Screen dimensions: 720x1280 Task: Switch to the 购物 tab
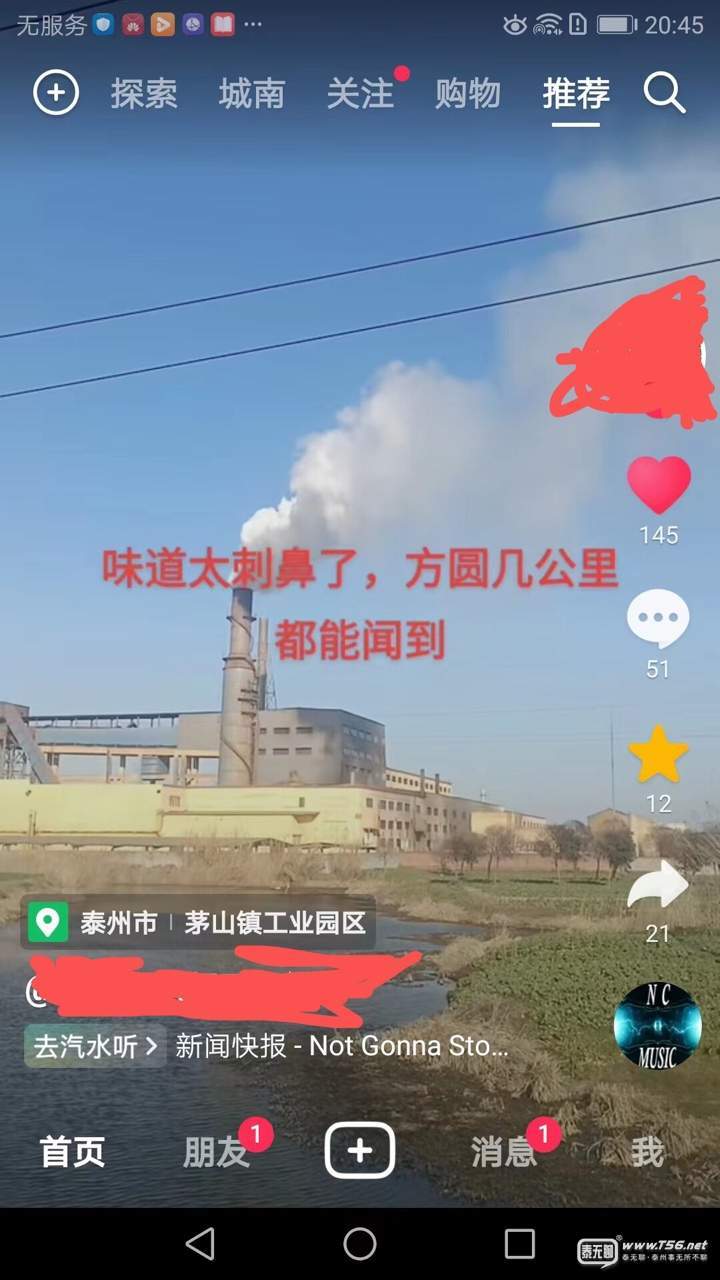(468, 94)
